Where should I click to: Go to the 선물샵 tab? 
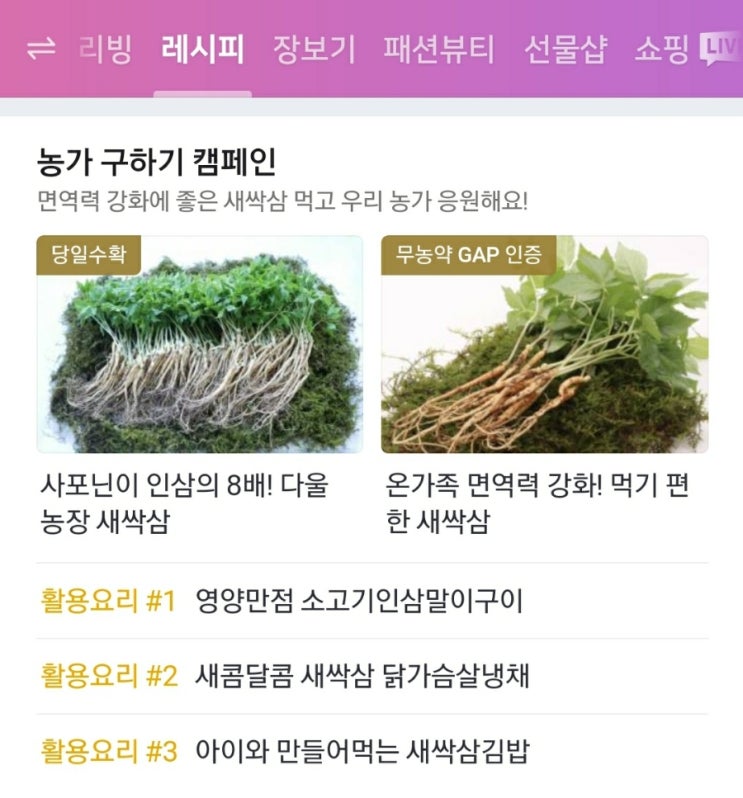pyautogui.click(x=565, y=49)
